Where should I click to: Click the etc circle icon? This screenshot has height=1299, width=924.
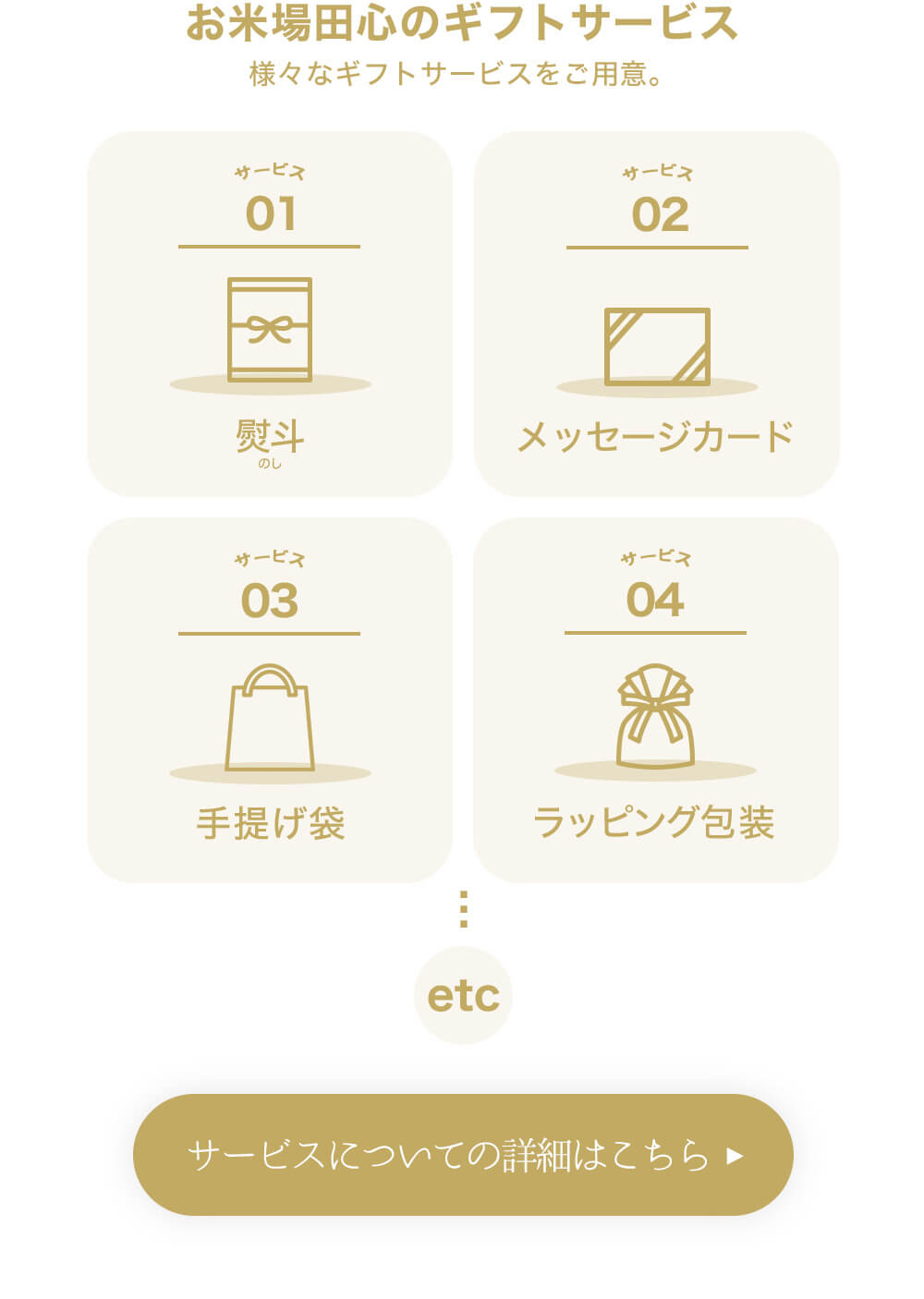464,995
